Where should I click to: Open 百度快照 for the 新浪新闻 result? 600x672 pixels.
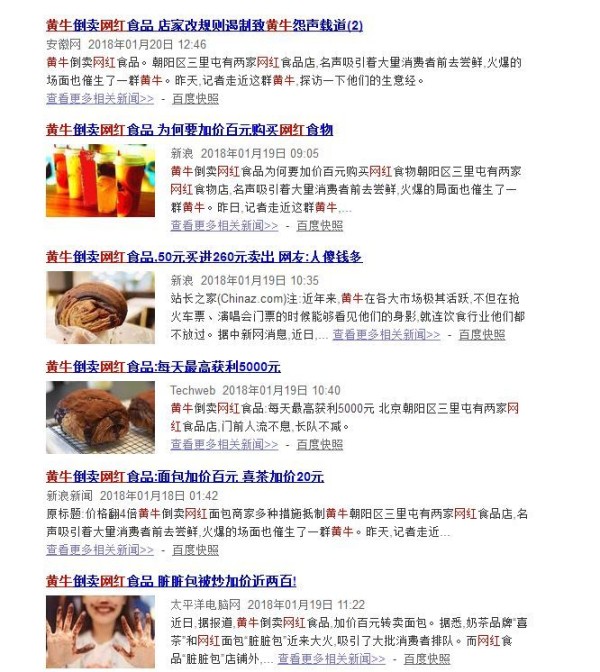pos(195,550)
